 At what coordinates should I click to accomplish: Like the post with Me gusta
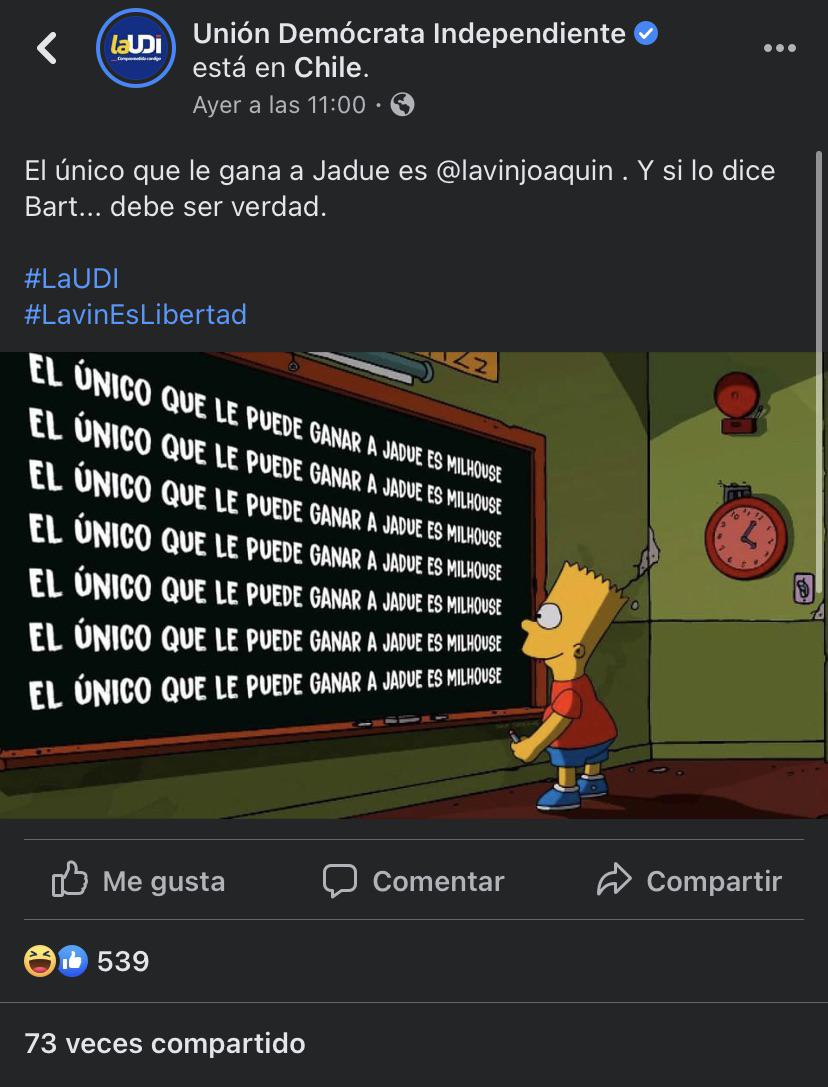(x=138, y=881)
